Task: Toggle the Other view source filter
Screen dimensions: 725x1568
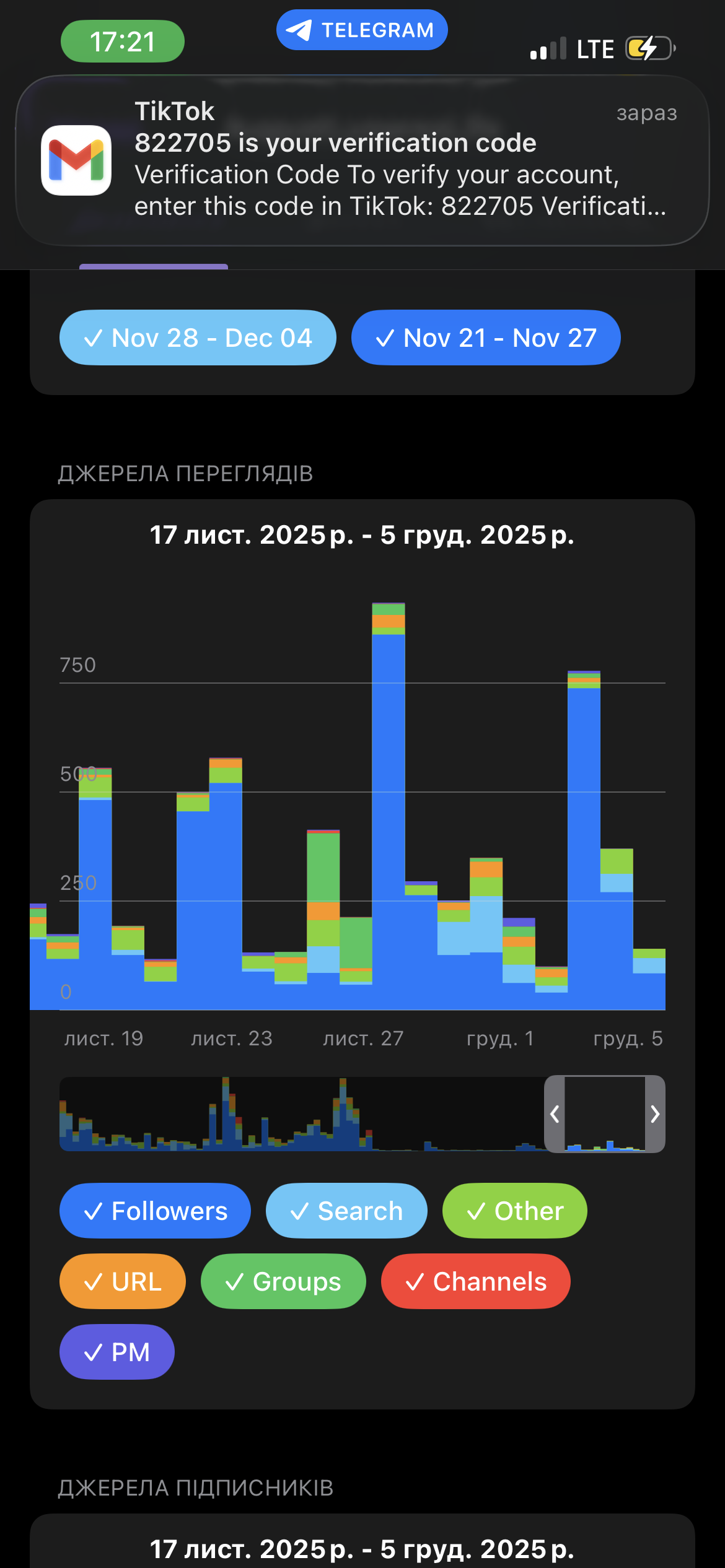Action: (x=514, y=1211)
